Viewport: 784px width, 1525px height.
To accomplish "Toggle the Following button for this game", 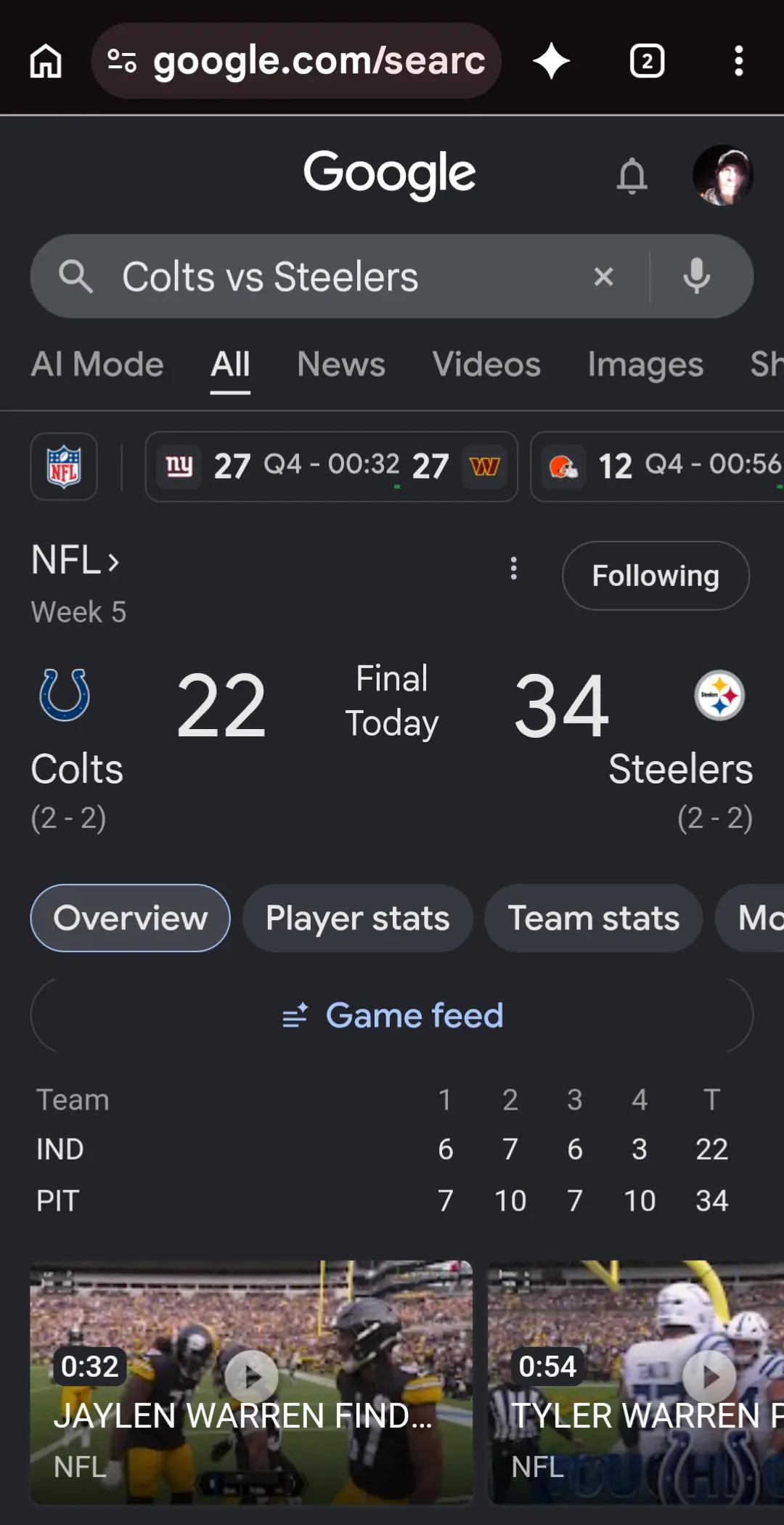I will click(x=656, y=576).
